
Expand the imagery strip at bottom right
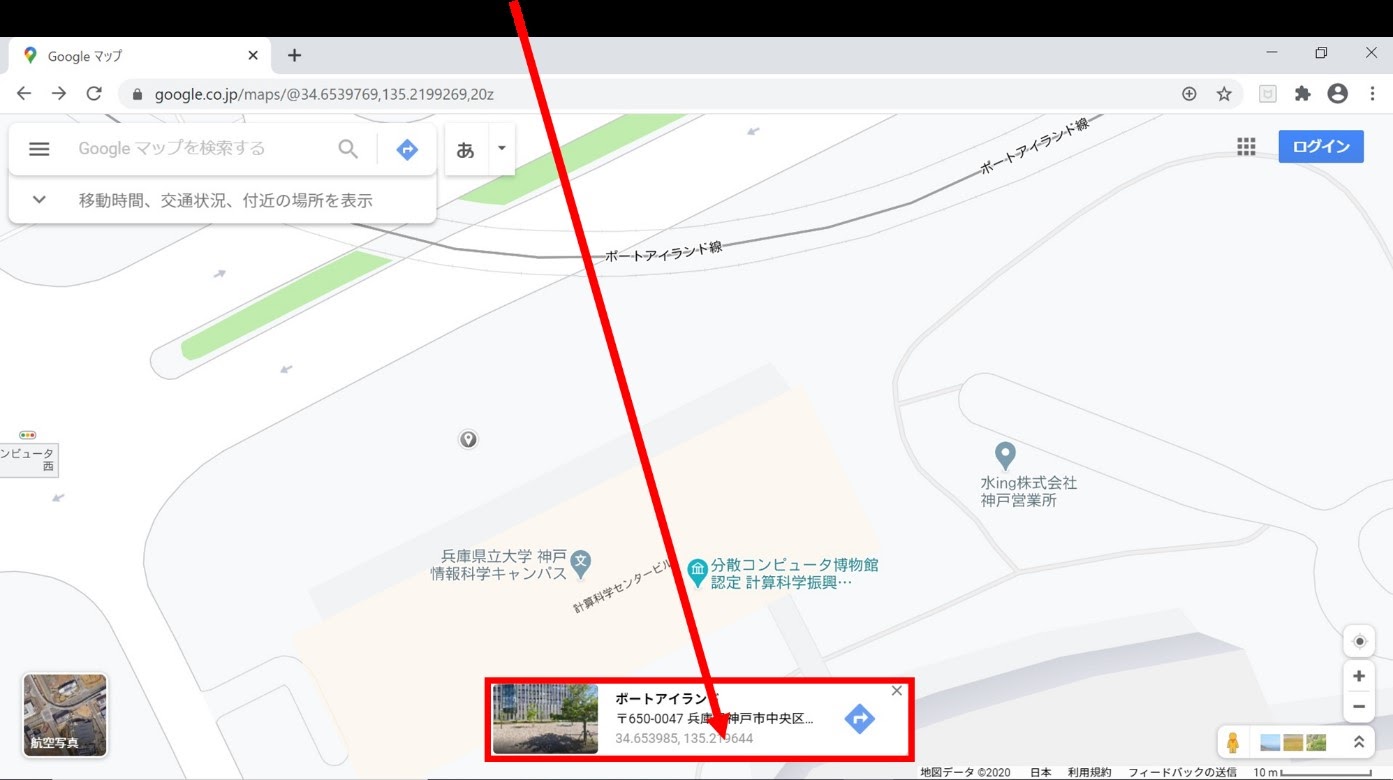click(x=1359, y=742)
